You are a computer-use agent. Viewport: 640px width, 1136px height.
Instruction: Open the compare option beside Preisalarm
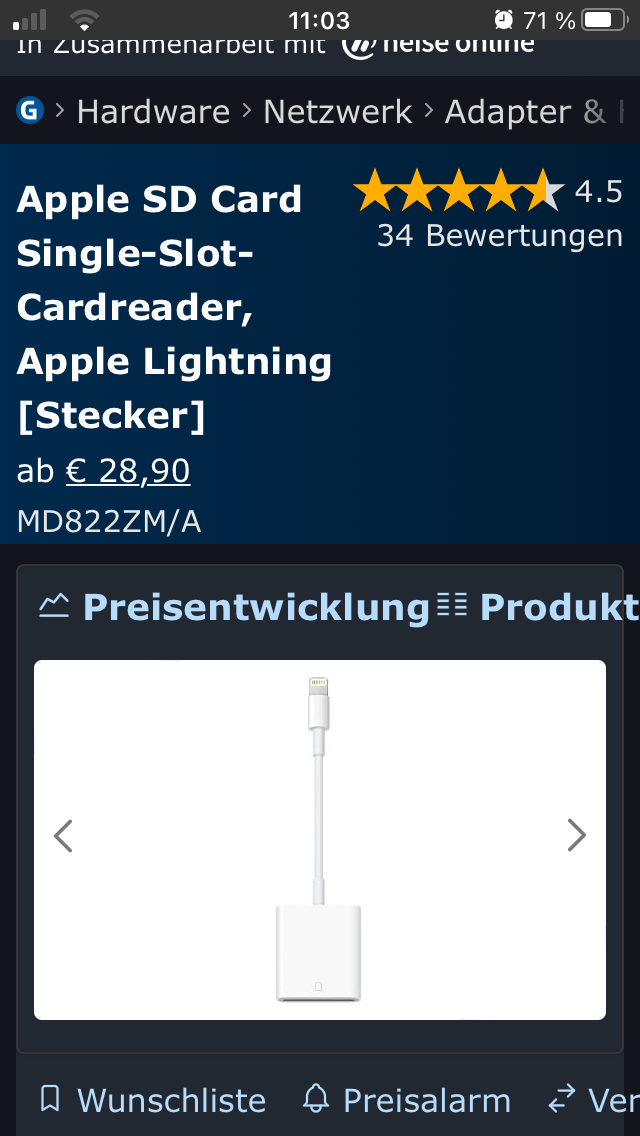595,1100
